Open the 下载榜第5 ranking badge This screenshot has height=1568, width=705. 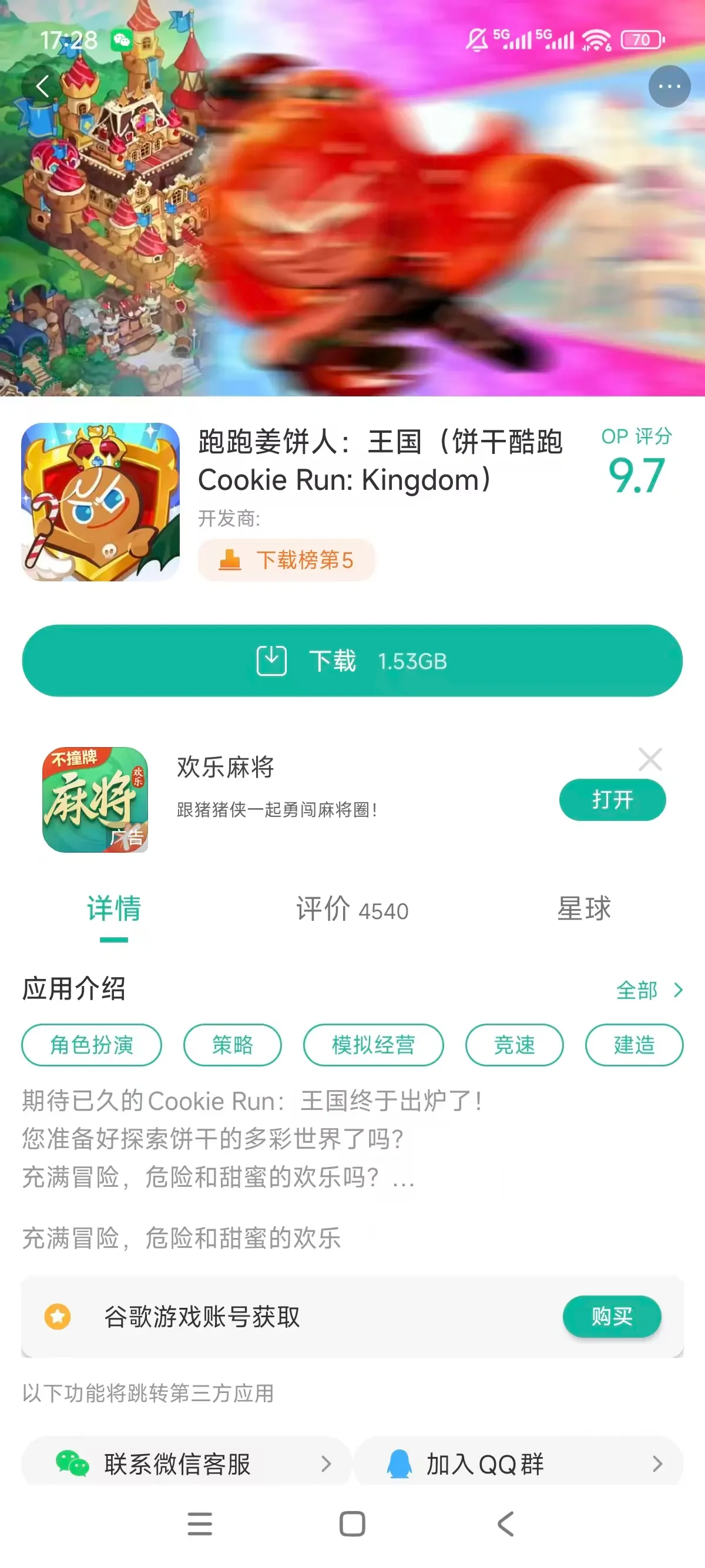click(x=286, y=560)
